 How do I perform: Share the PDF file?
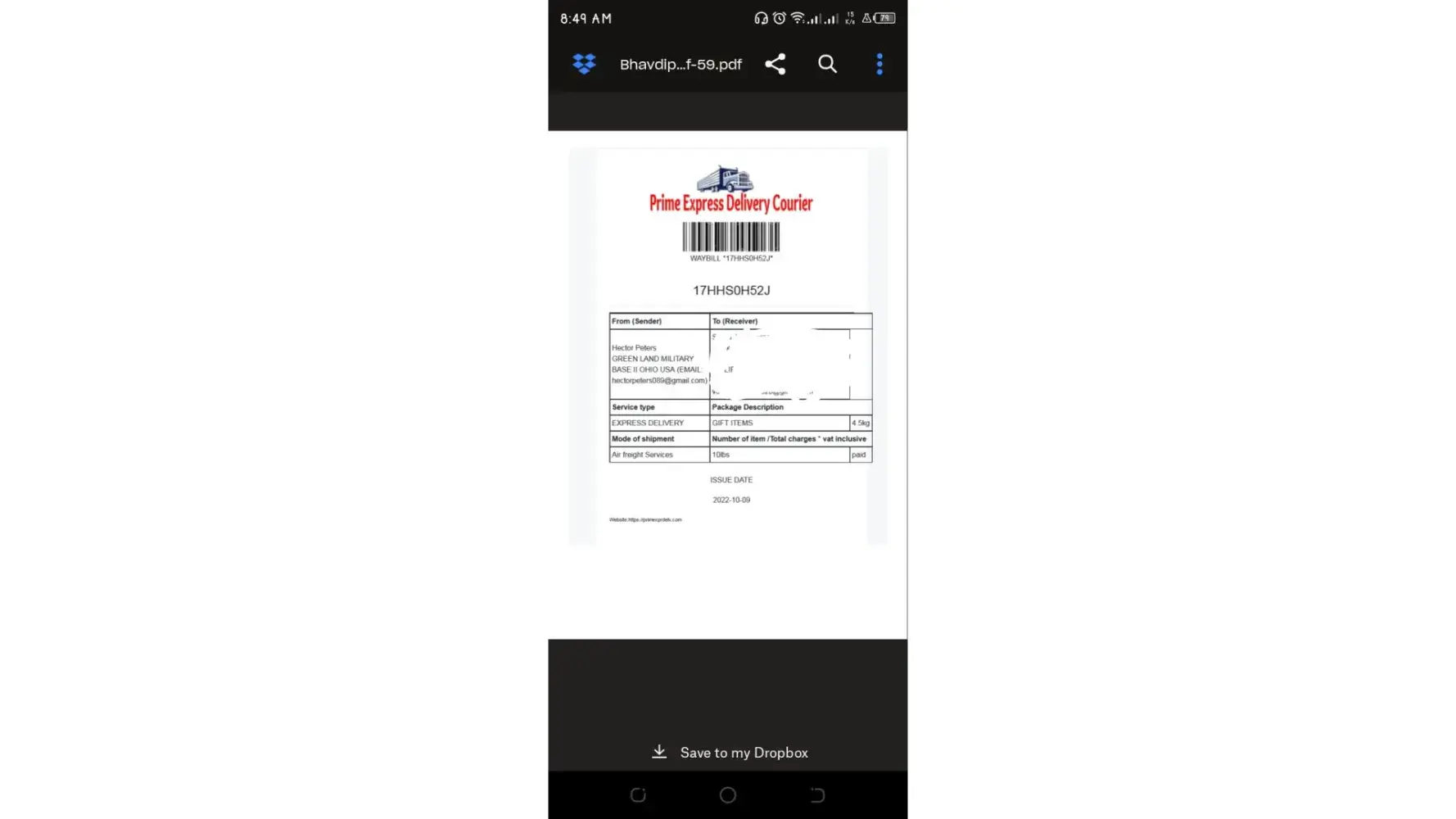[775, 64]
